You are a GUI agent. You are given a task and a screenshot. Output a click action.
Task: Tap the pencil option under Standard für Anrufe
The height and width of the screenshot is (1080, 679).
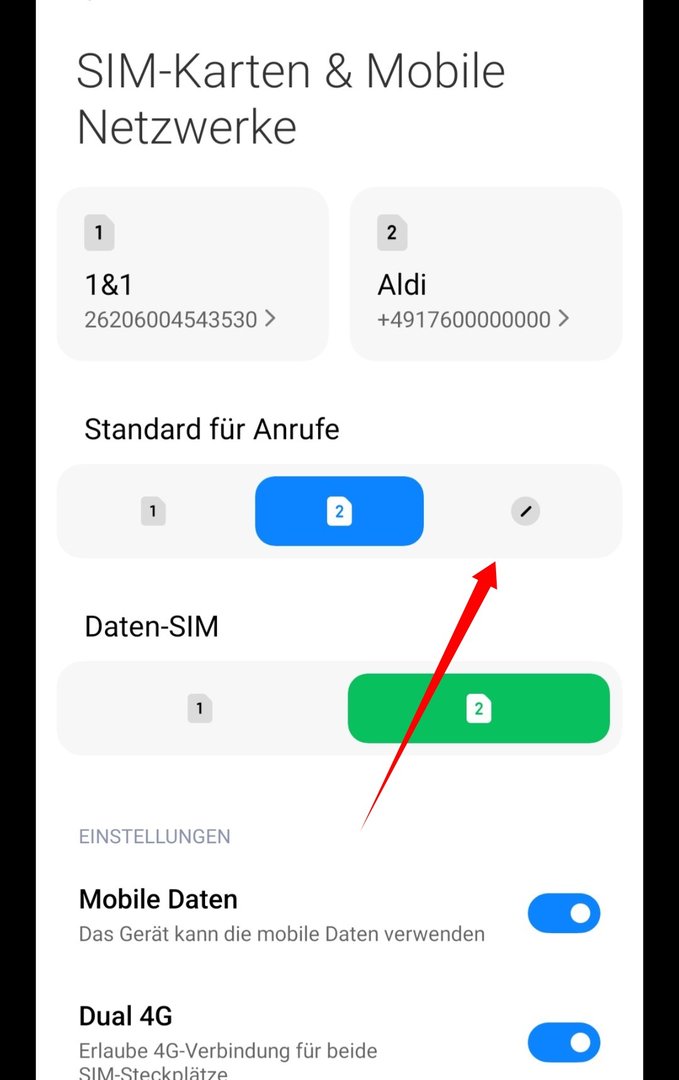[525, 512]
